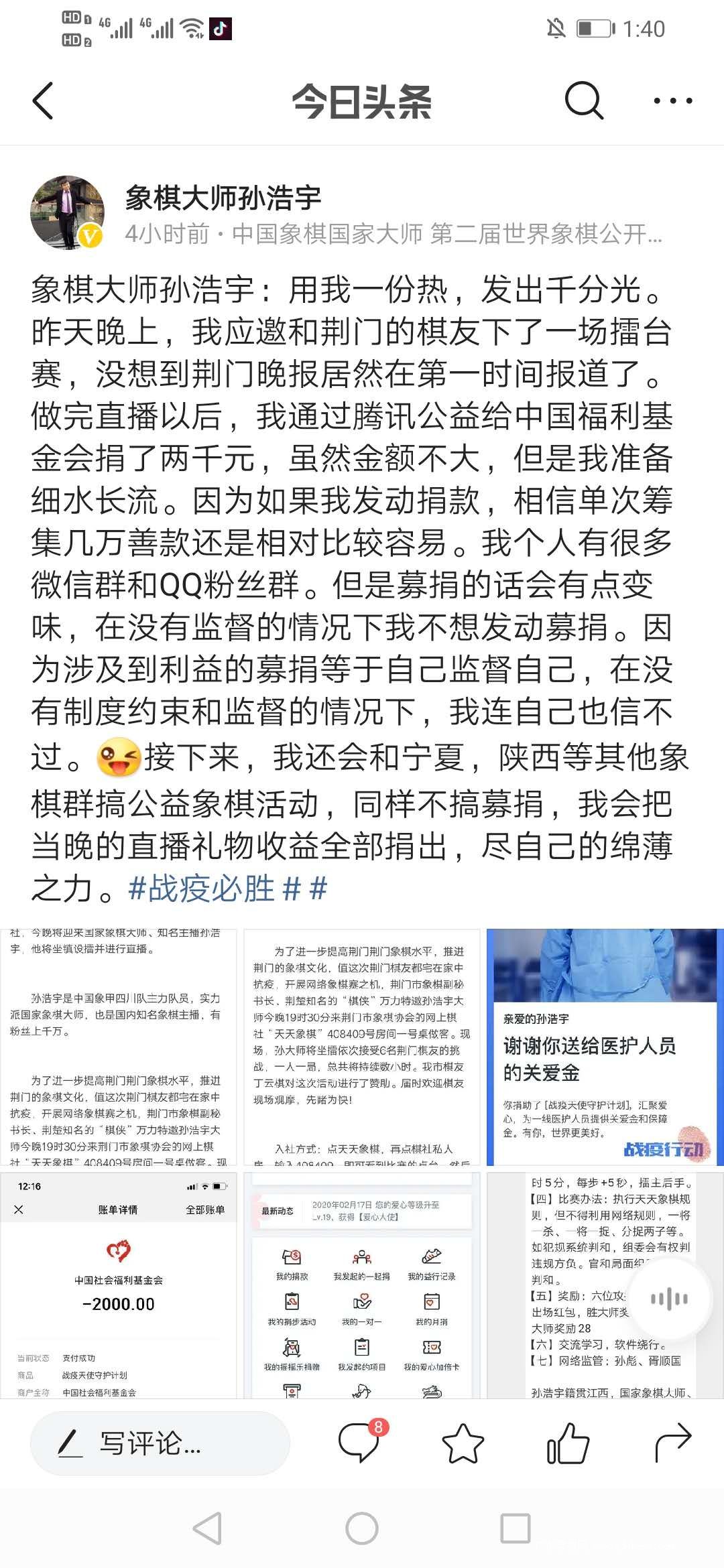
Task: View the image about 荆门象棋水平 event
Action: 362,1047
